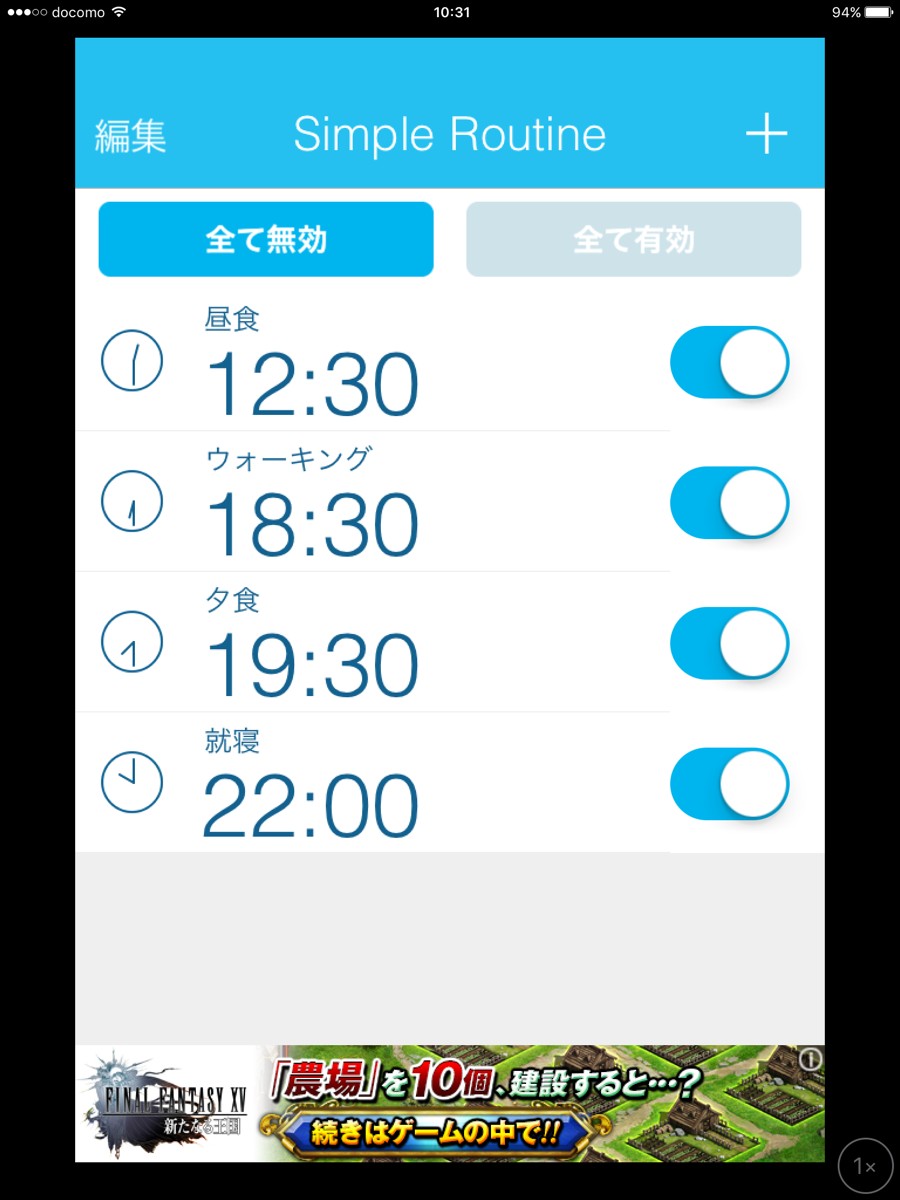Disable the ウォーキング 18:30 switch
Image resolution: width=900 pixels, height=1200 pixels.
click(x=729, y=503)
